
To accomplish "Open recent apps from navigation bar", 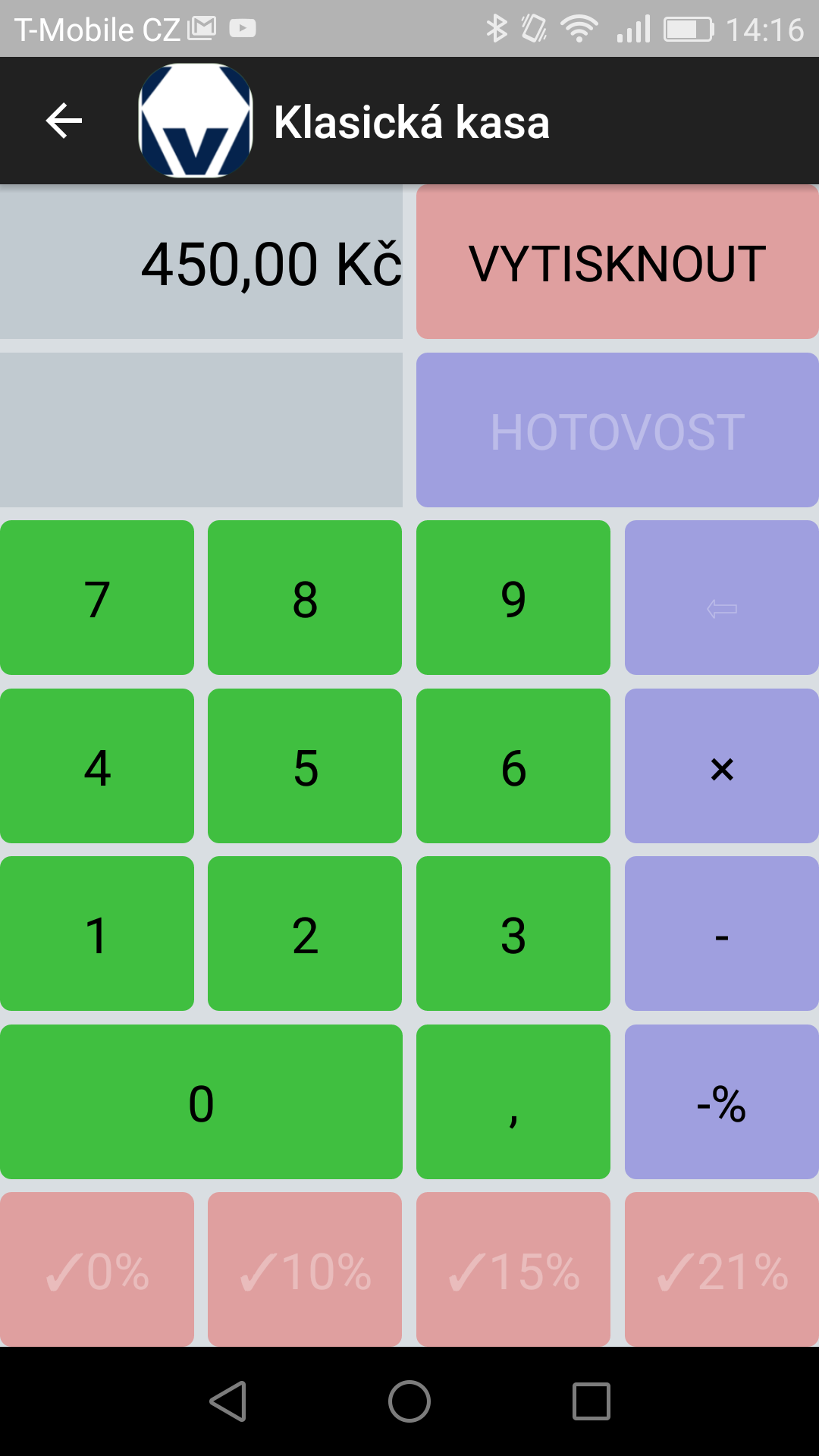I will point(591,1401).
